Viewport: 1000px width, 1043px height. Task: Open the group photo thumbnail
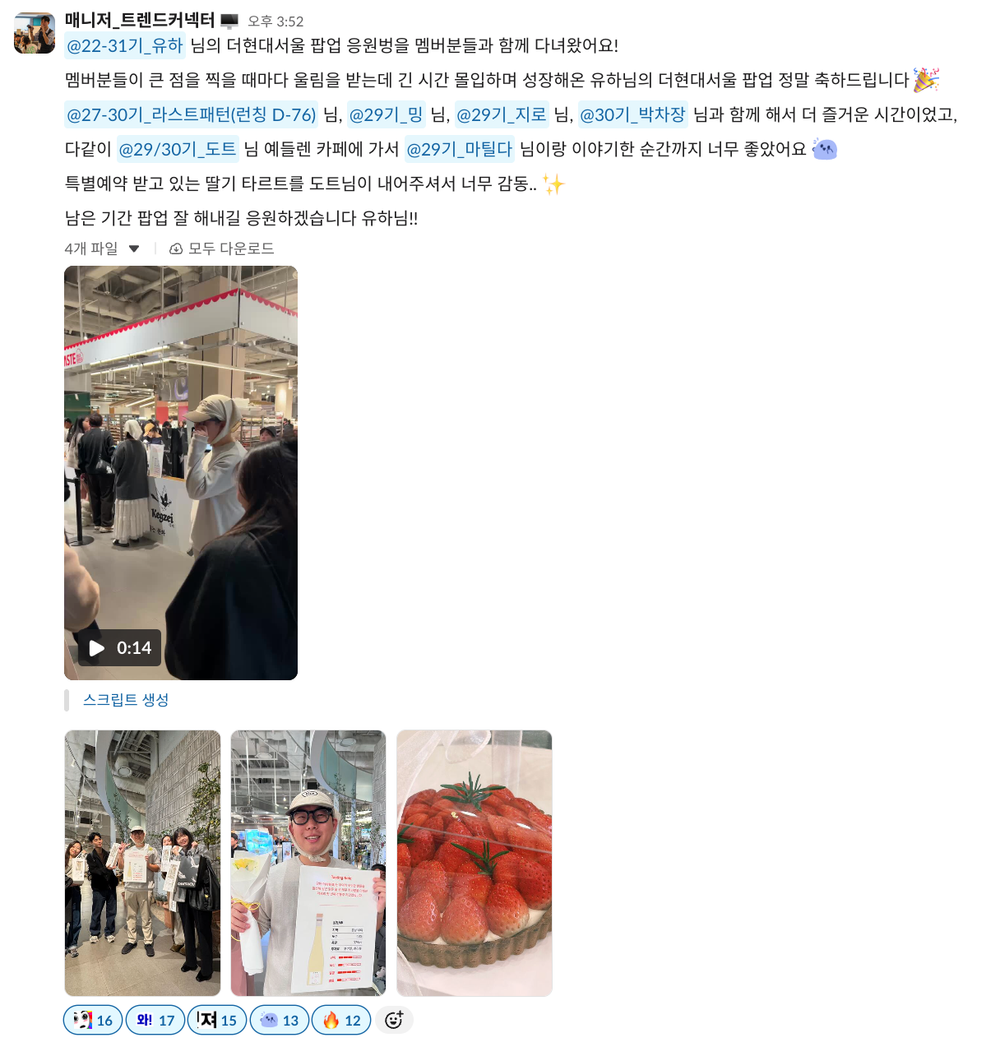(x=142, y=862)
